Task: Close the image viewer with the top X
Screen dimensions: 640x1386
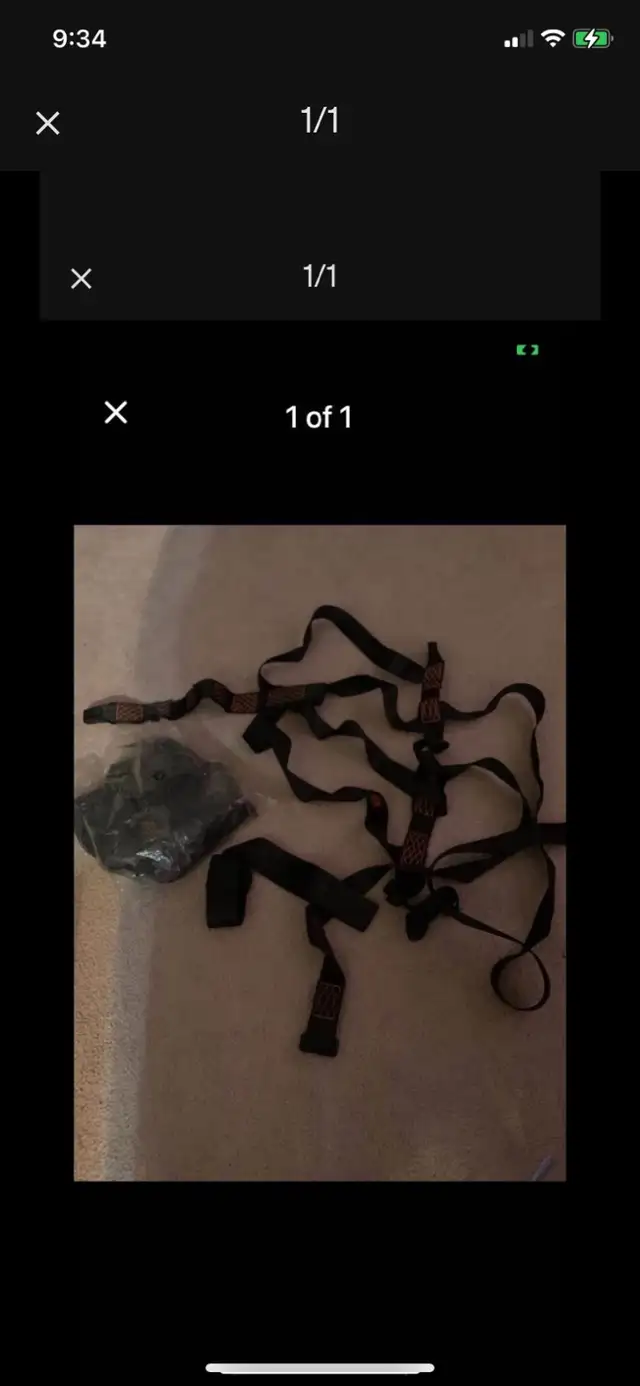Action: pyautogui.click(x=48, y=123)
